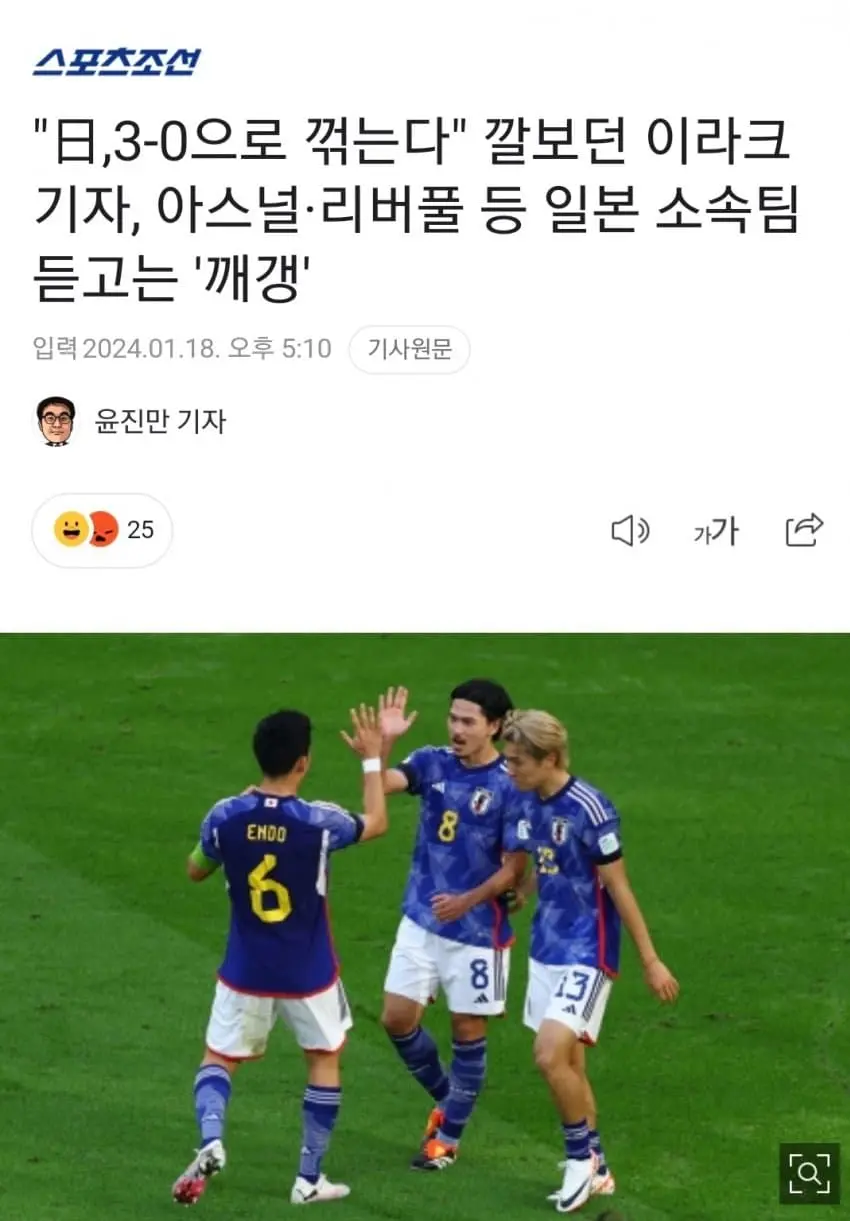The width and height of the screenshot is (850, 1221).
Task: Listen to the article with the speaker icon
Action: click(630, 531)
